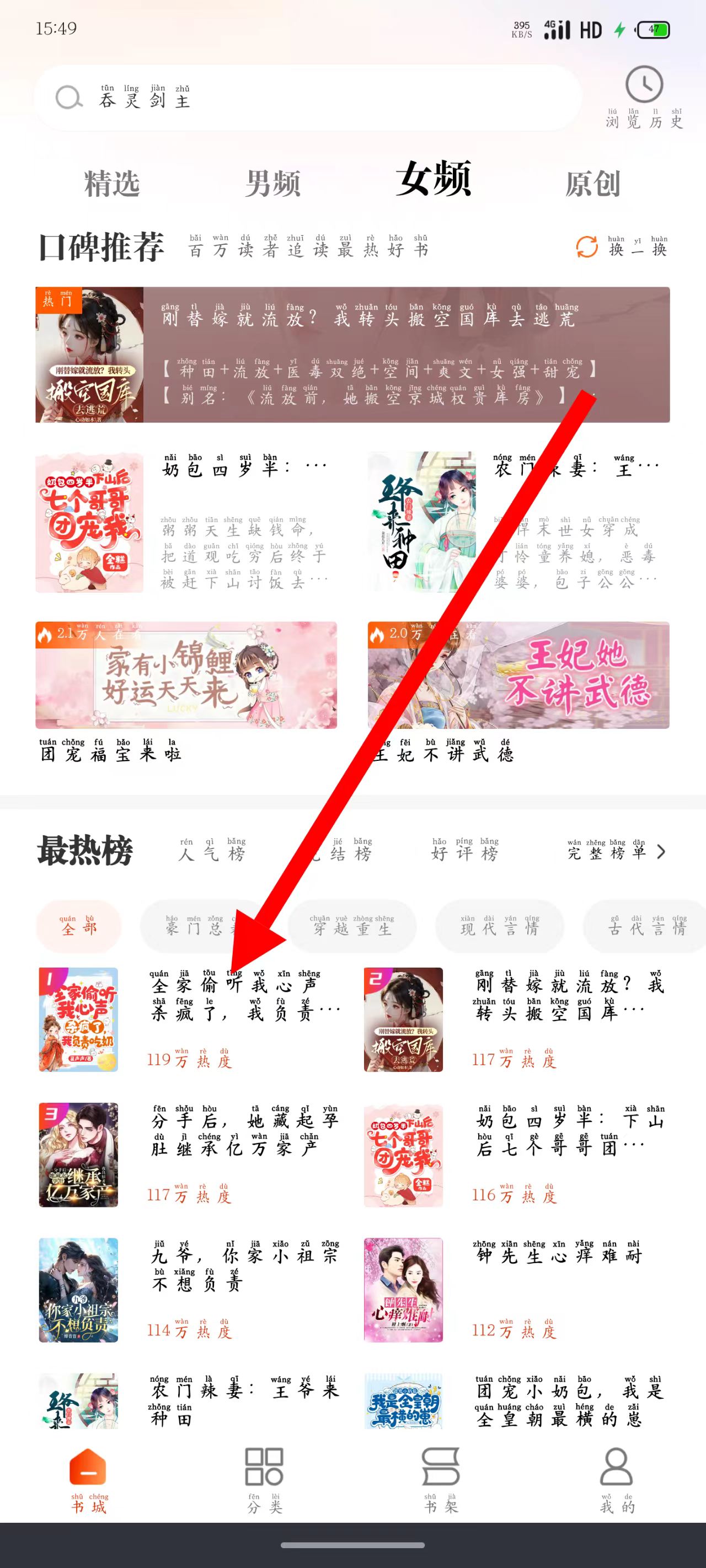Screen dimensions: 706x1568
Task: Switch to the 人气榜 ranking
Action: (211, 851)
